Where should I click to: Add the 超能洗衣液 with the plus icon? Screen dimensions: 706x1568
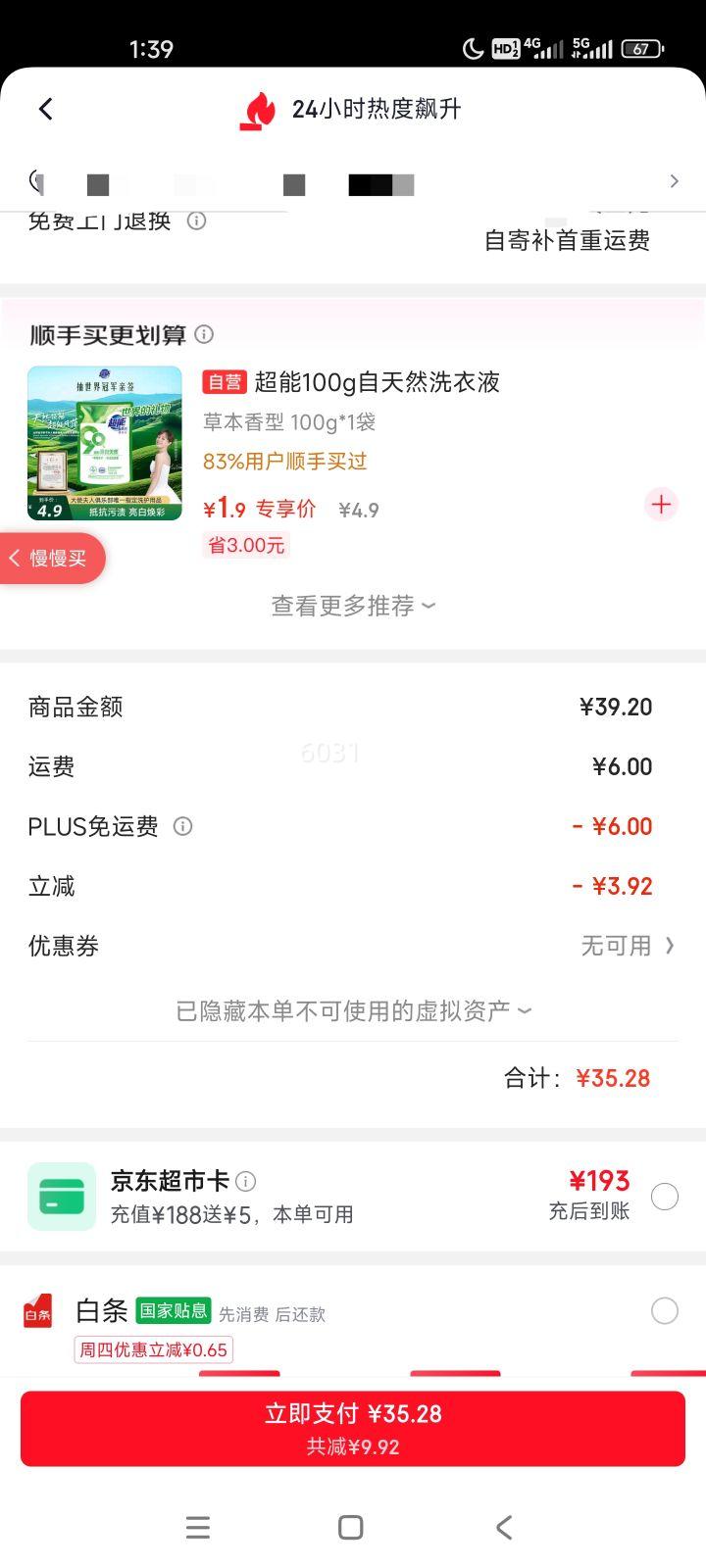(661, 505)
